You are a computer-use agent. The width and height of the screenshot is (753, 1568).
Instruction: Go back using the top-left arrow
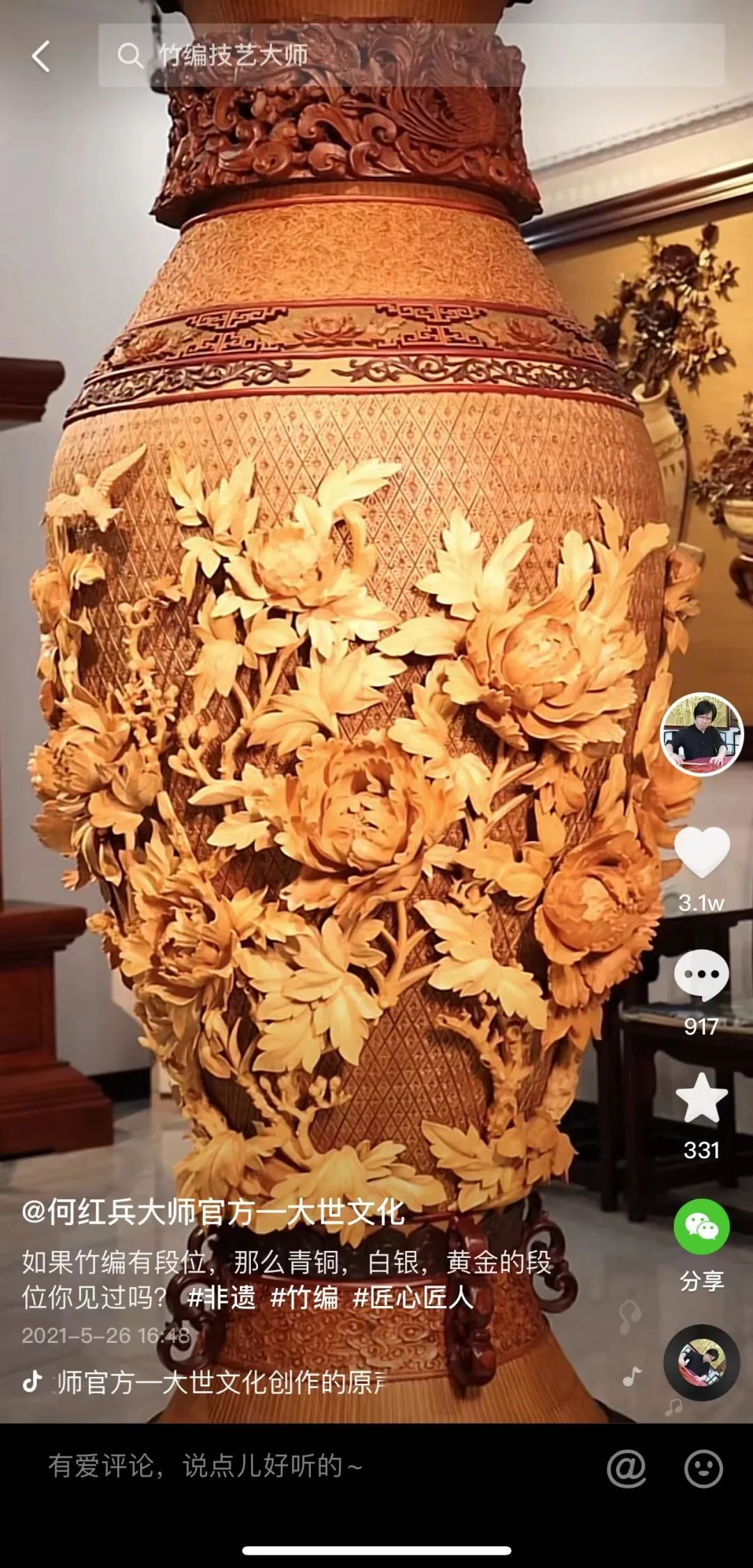(41, 56)
